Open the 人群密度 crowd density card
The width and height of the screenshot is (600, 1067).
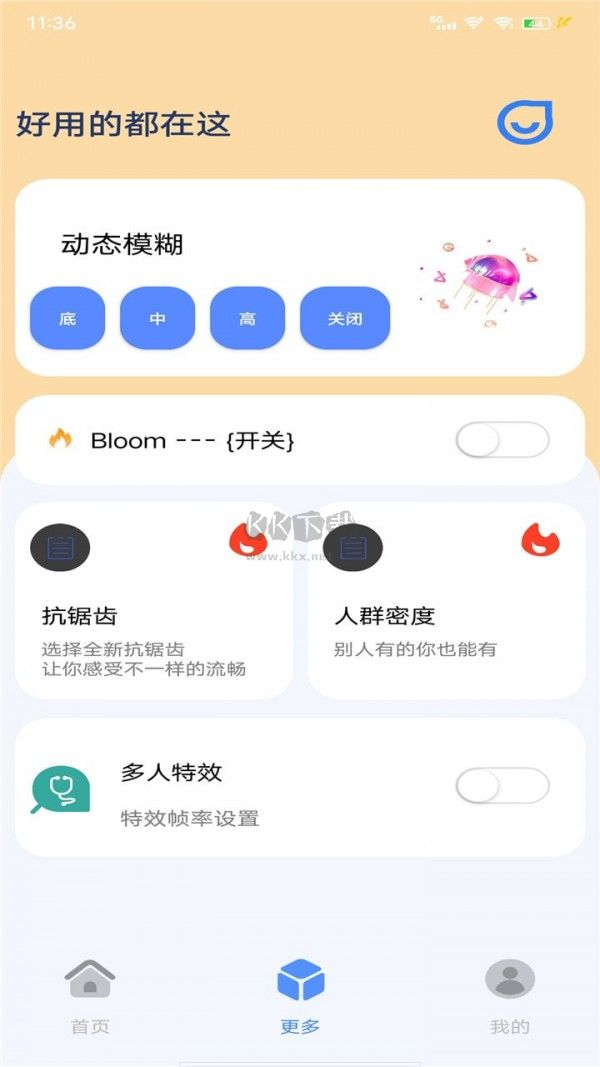pos(446,600)
